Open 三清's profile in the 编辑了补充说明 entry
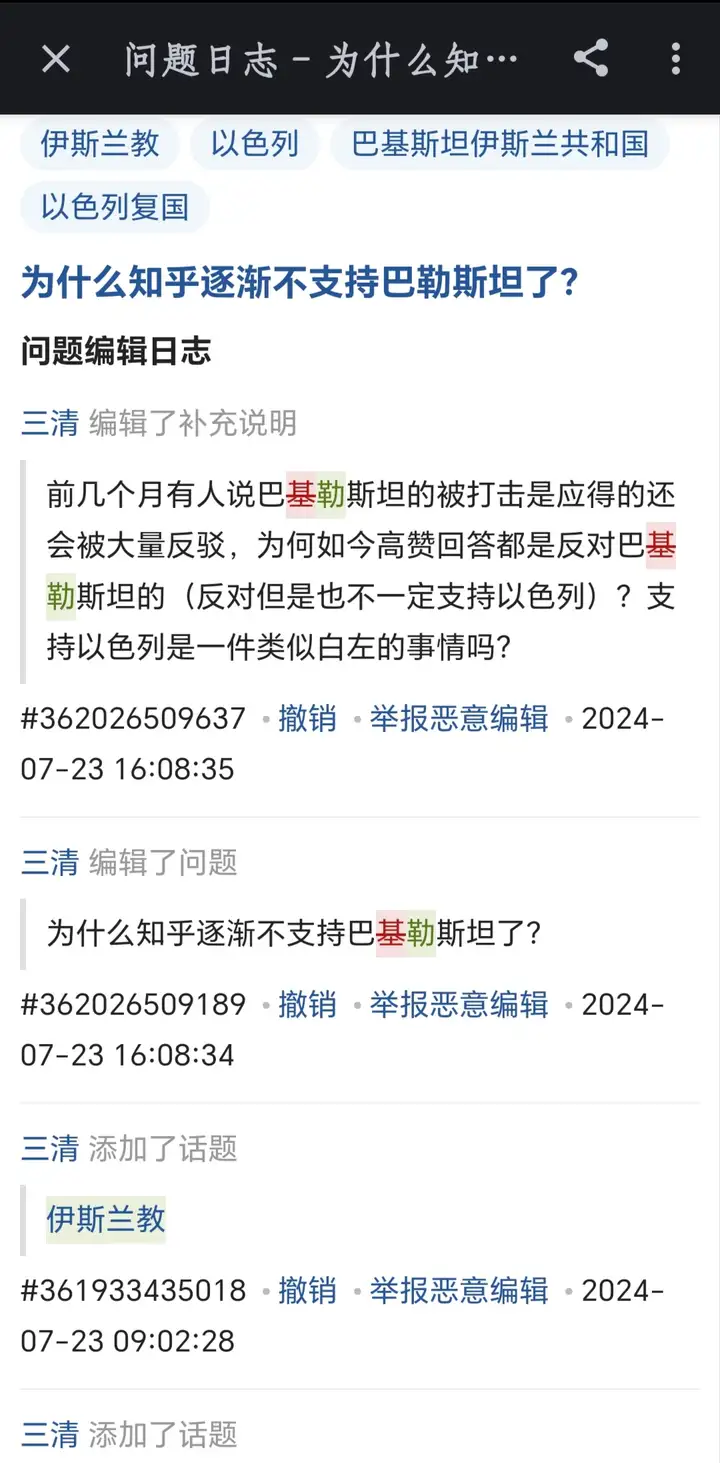The width and height of the screenshot is (720, 1463). pyautogui.click(x=50, y=423)
